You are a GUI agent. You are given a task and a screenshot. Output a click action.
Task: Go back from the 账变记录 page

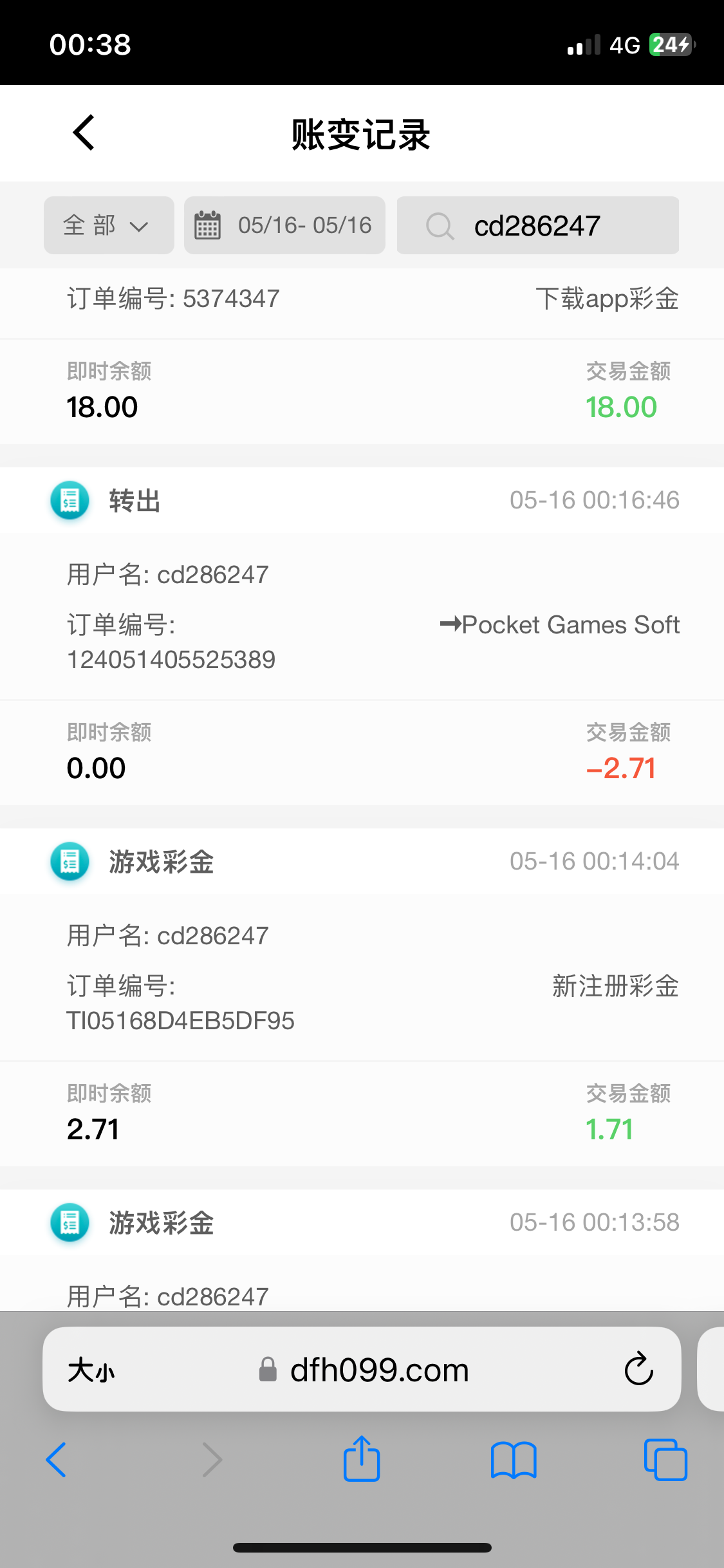[x=84, y=133]
